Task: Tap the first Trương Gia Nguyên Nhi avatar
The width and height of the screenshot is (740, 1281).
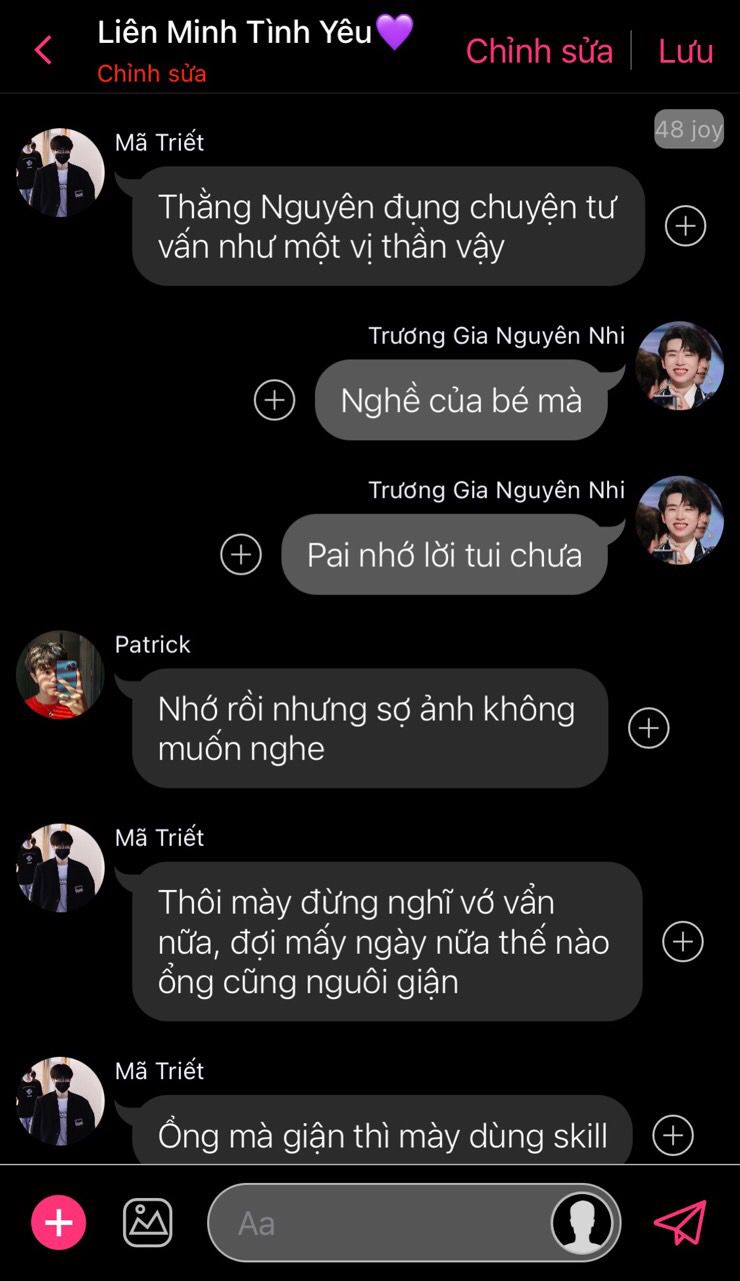Action: tap(680, 366)
